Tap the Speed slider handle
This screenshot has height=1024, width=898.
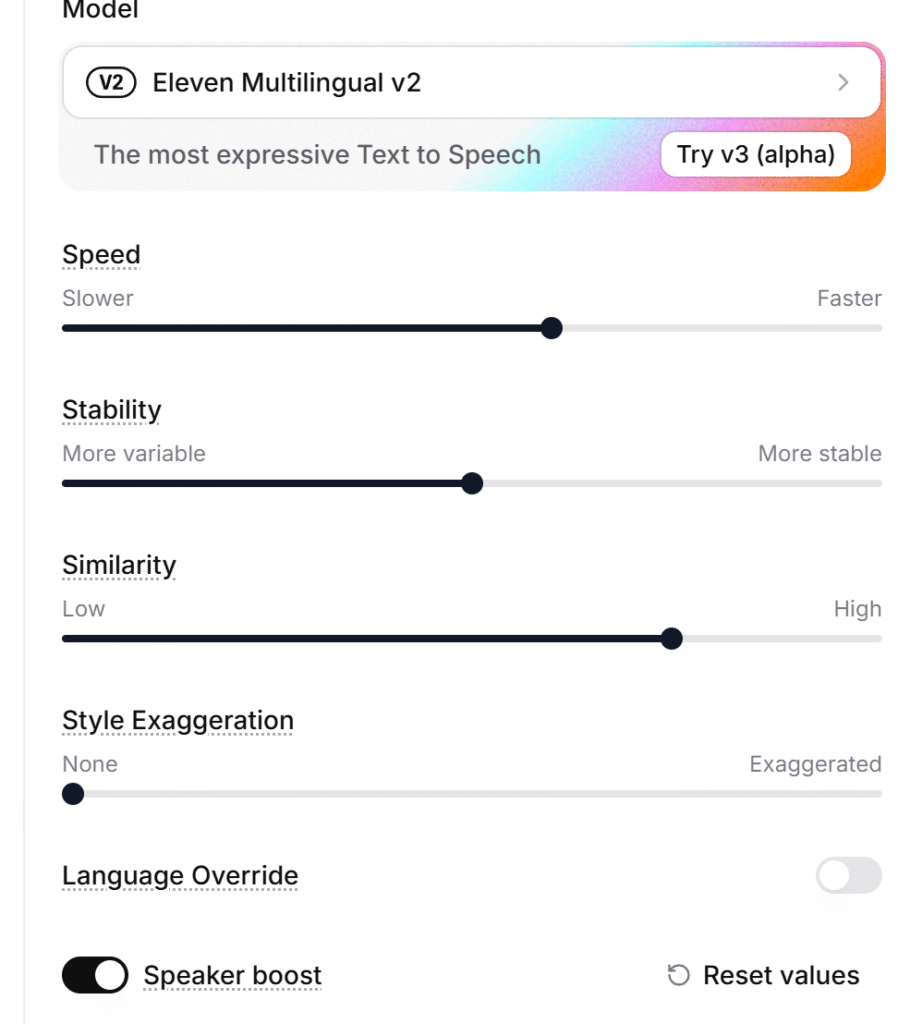[x=551, y=328]
